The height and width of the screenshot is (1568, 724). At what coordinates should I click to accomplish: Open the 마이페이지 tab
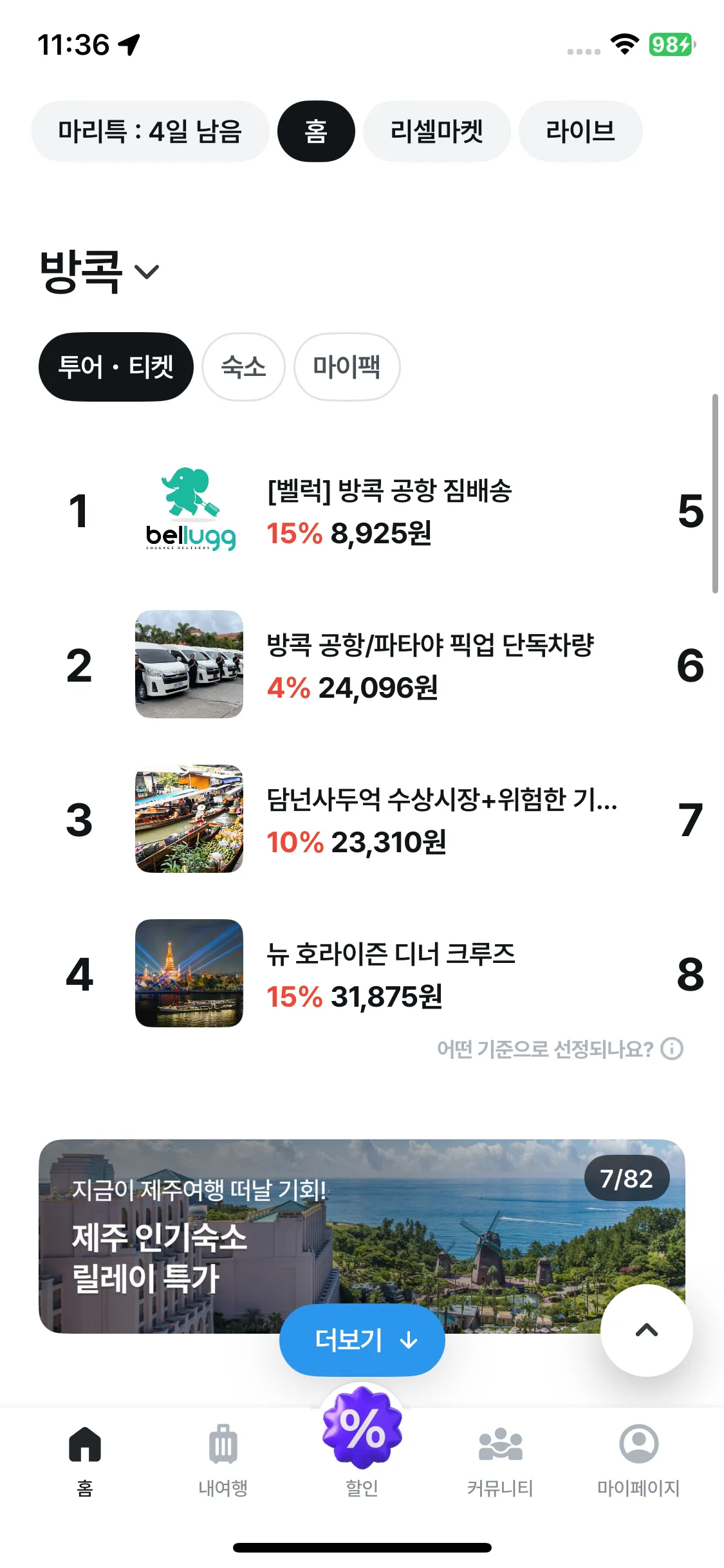638,1460
